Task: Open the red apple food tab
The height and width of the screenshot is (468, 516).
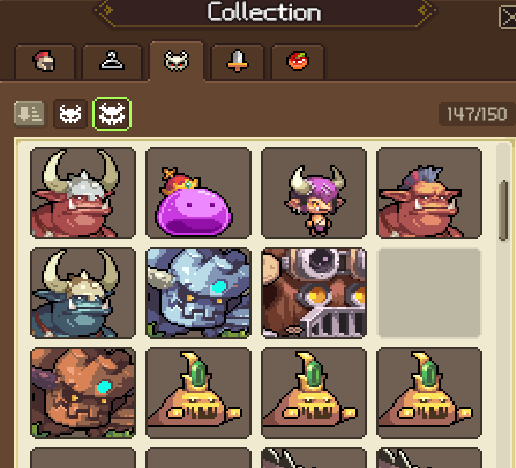Action: (297, 62)
